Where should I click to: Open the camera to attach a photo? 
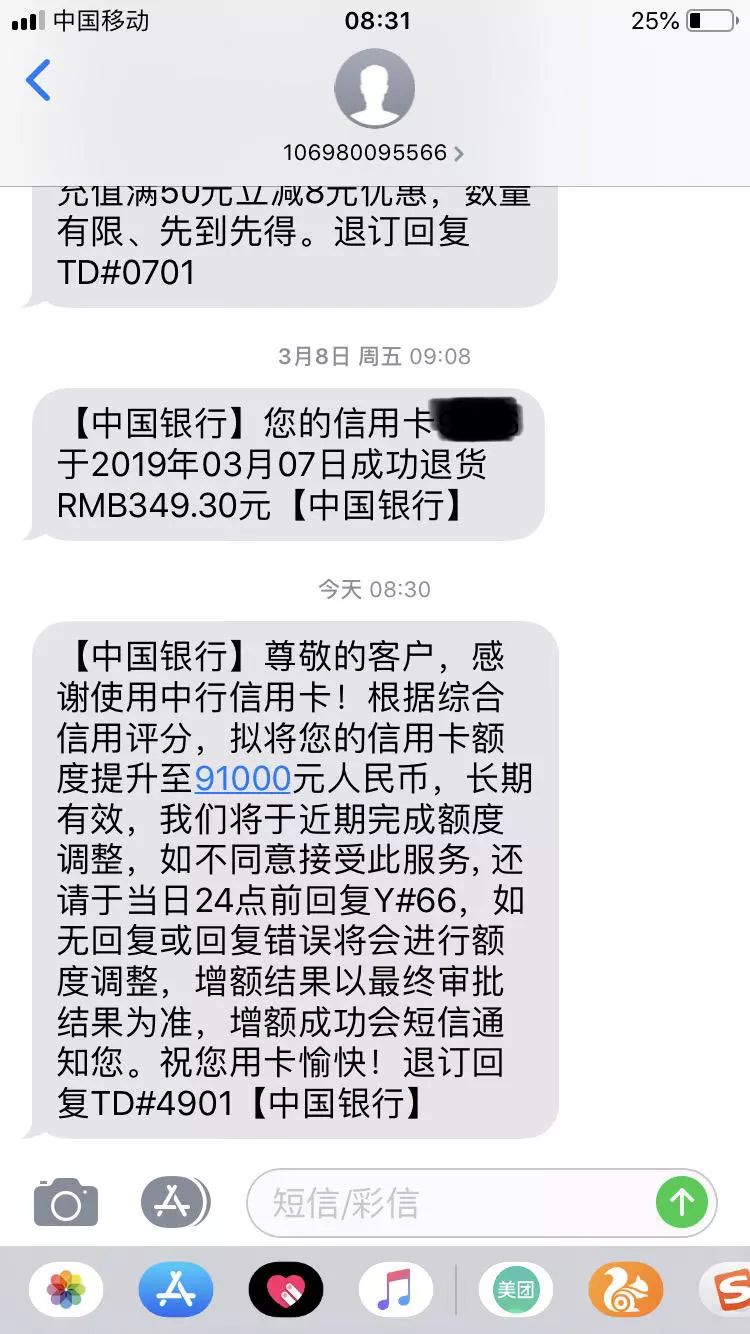tap(66, 1202)
